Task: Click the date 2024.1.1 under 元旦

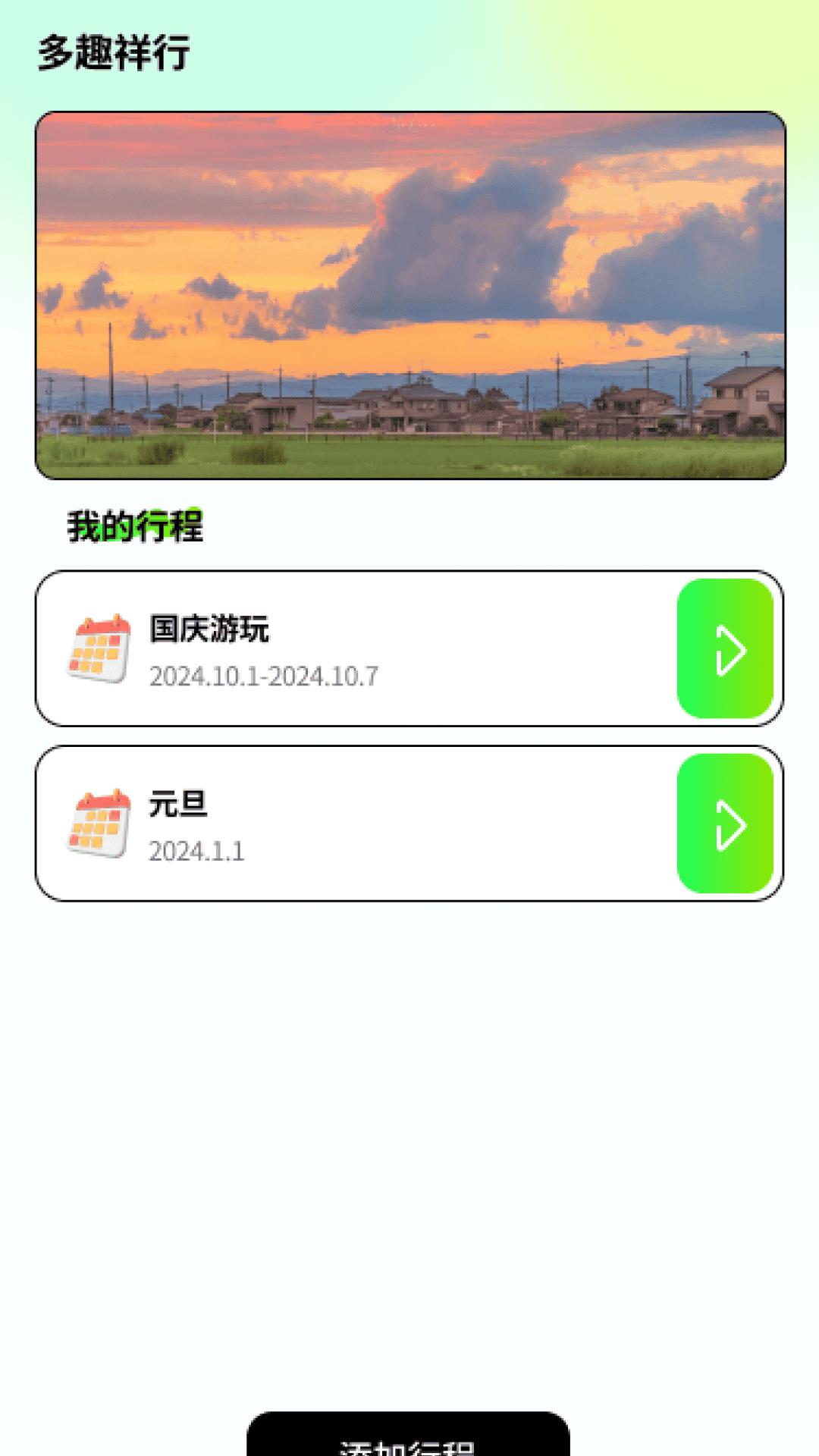Action: coord(196,852)
